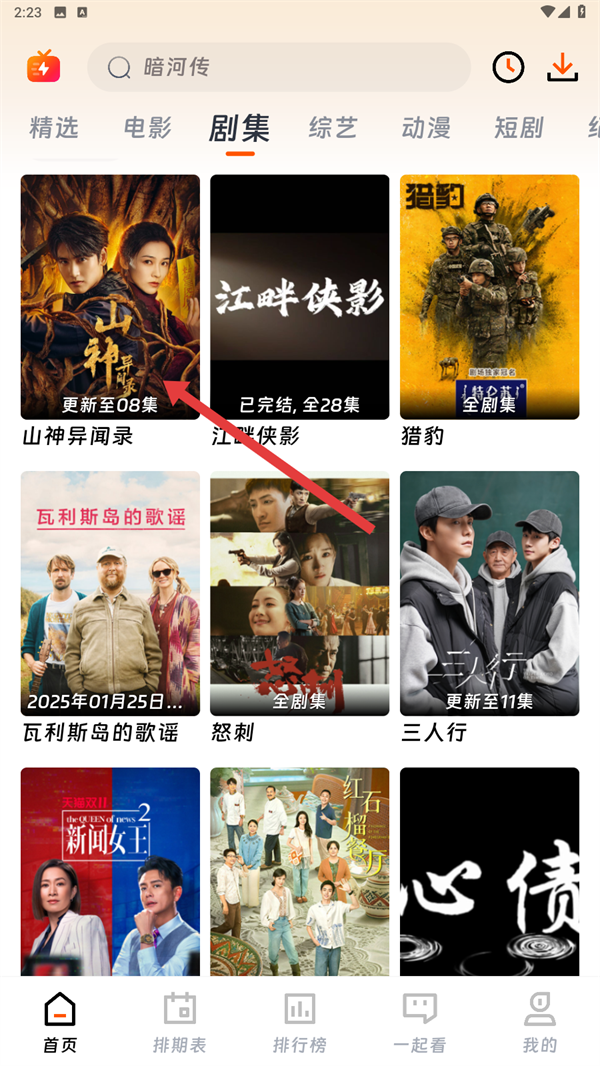
Task: Switch to the 精选 tab
Action: [54, 128]
